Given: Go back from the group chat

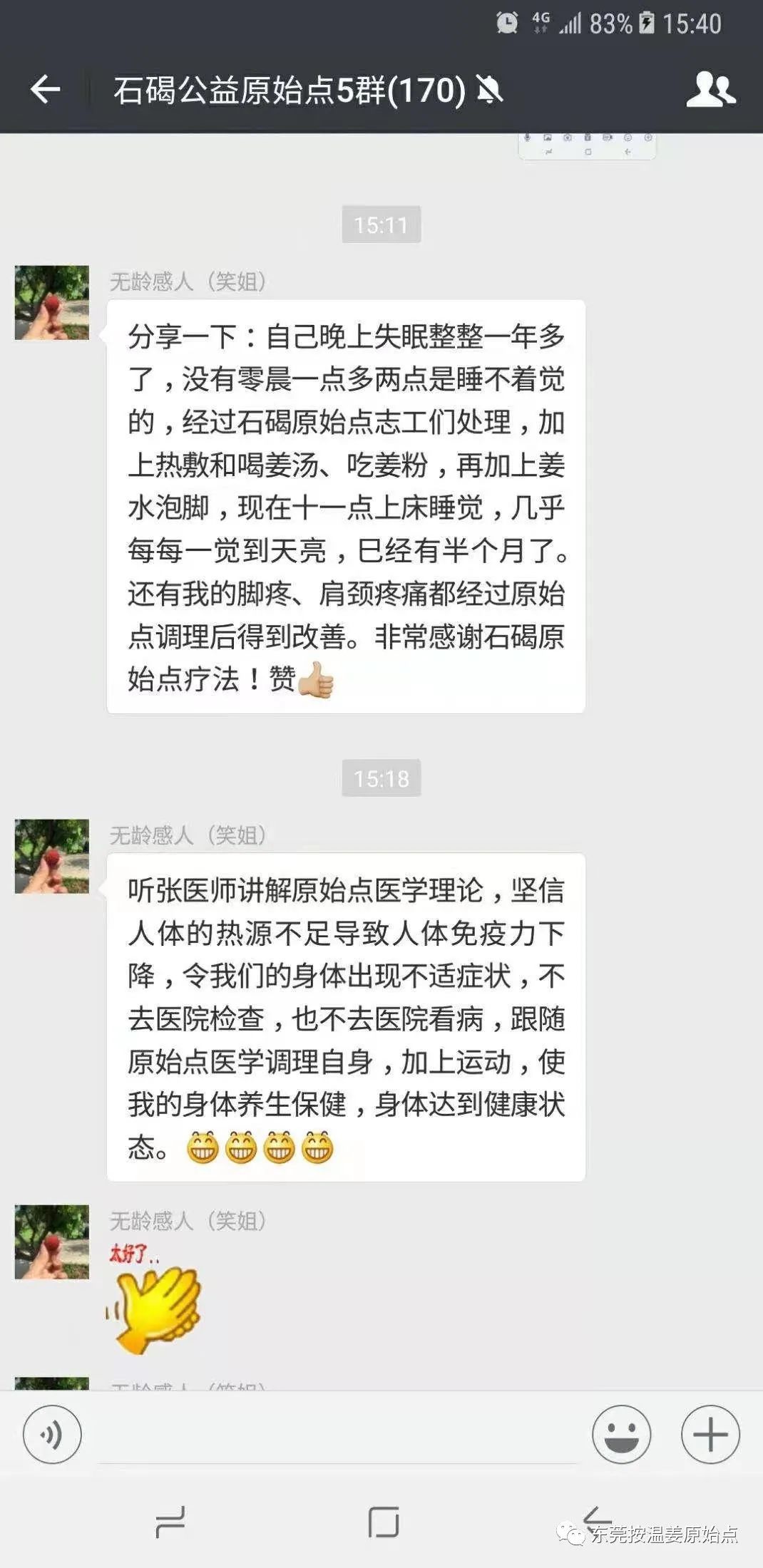Looking at the screenshot, I should [46, 90].
